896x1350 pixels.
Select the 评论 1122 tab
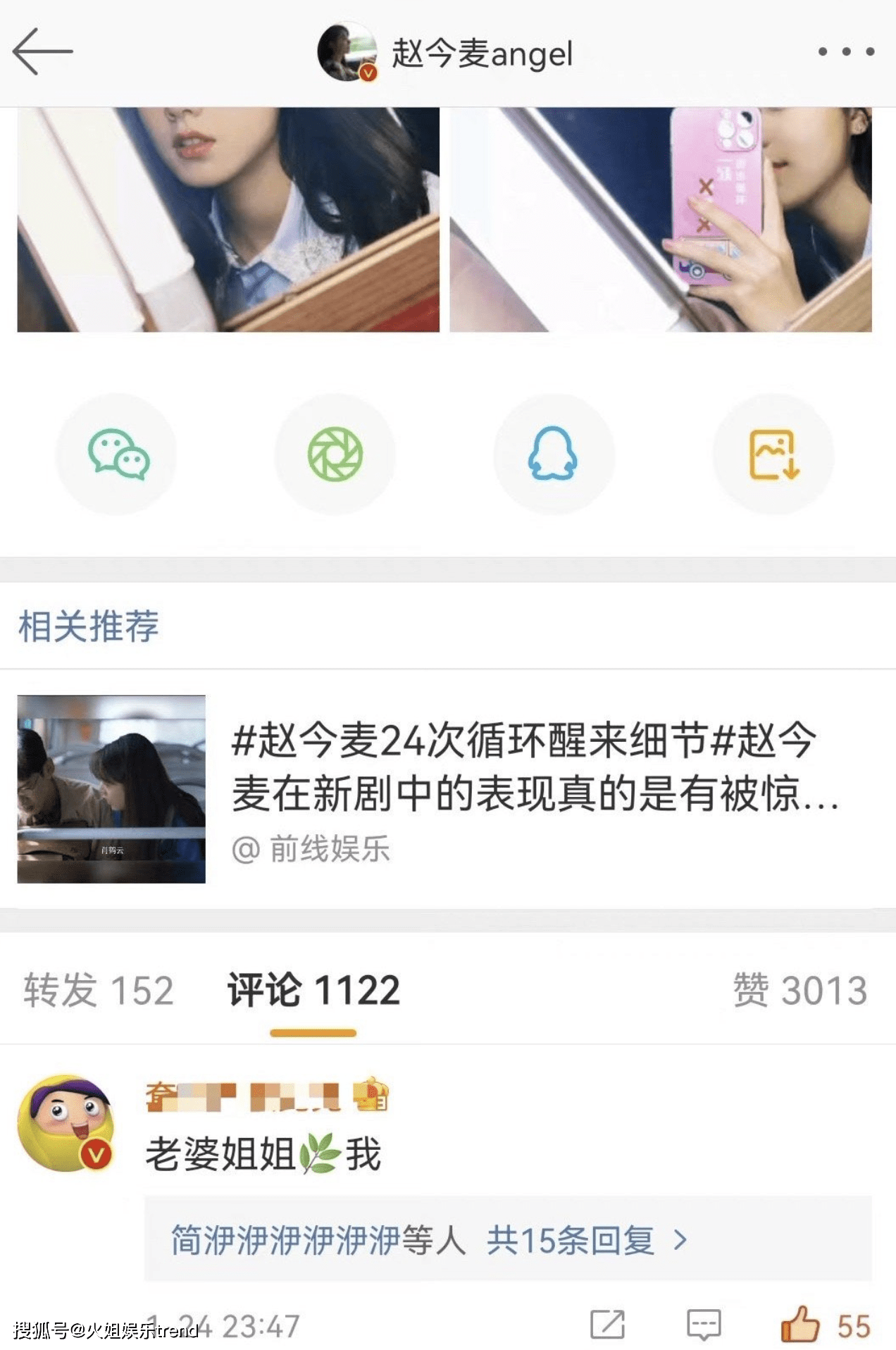pyautogui.click(x=313, y=990)
